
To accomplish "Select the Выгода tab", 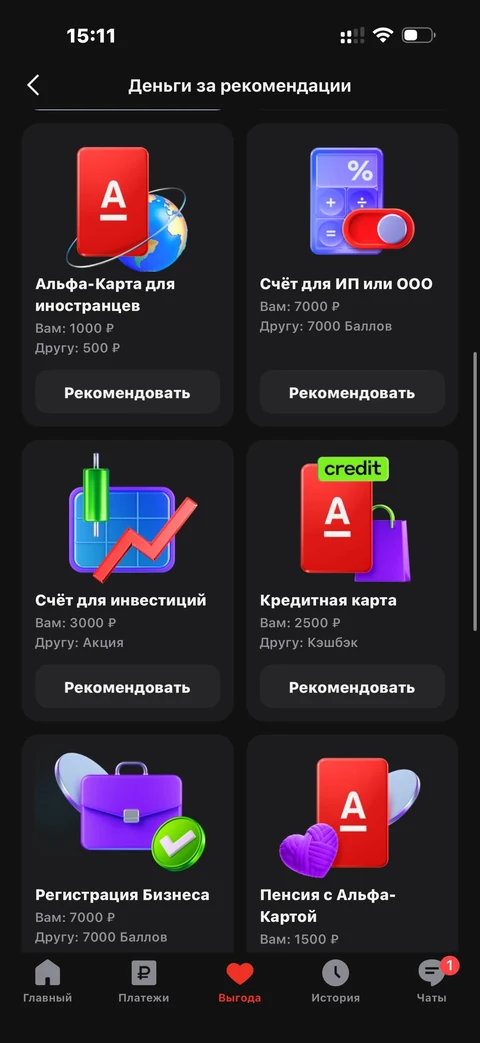I will tap(240, 982).
